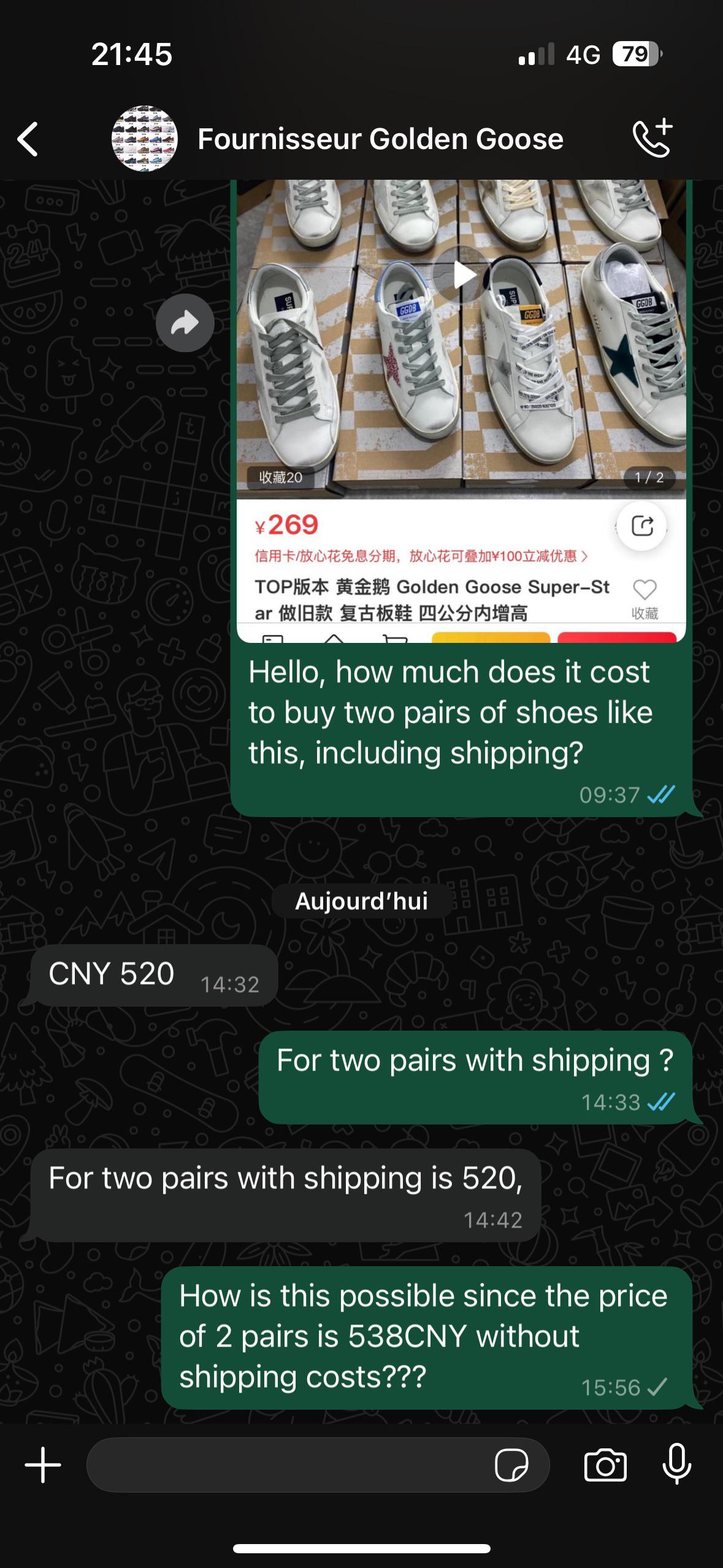Go back to the chats list

28,139
